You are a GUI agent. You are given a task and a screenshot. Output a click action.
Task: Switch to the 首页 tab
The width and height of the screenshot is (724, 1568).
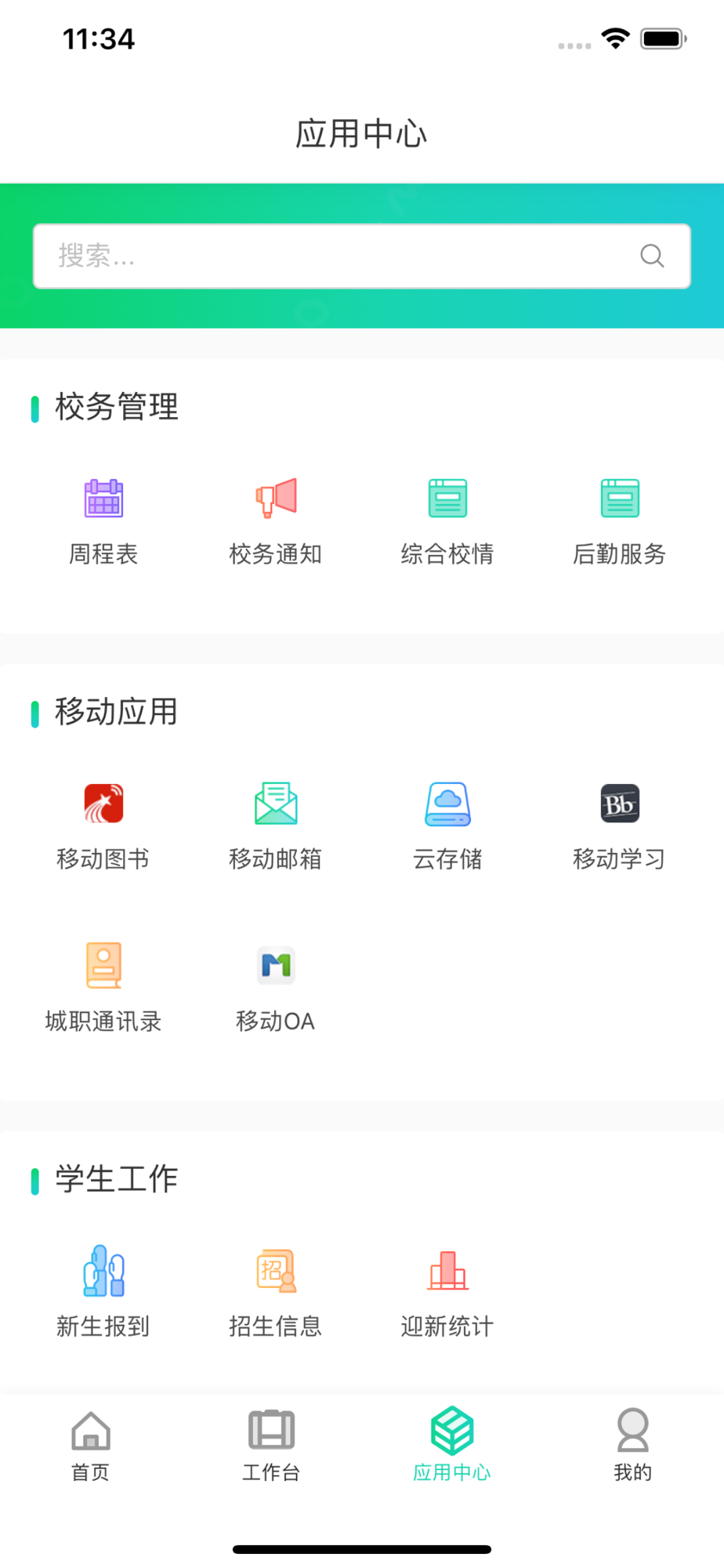pyautogui.click(x=91, y=1446)
